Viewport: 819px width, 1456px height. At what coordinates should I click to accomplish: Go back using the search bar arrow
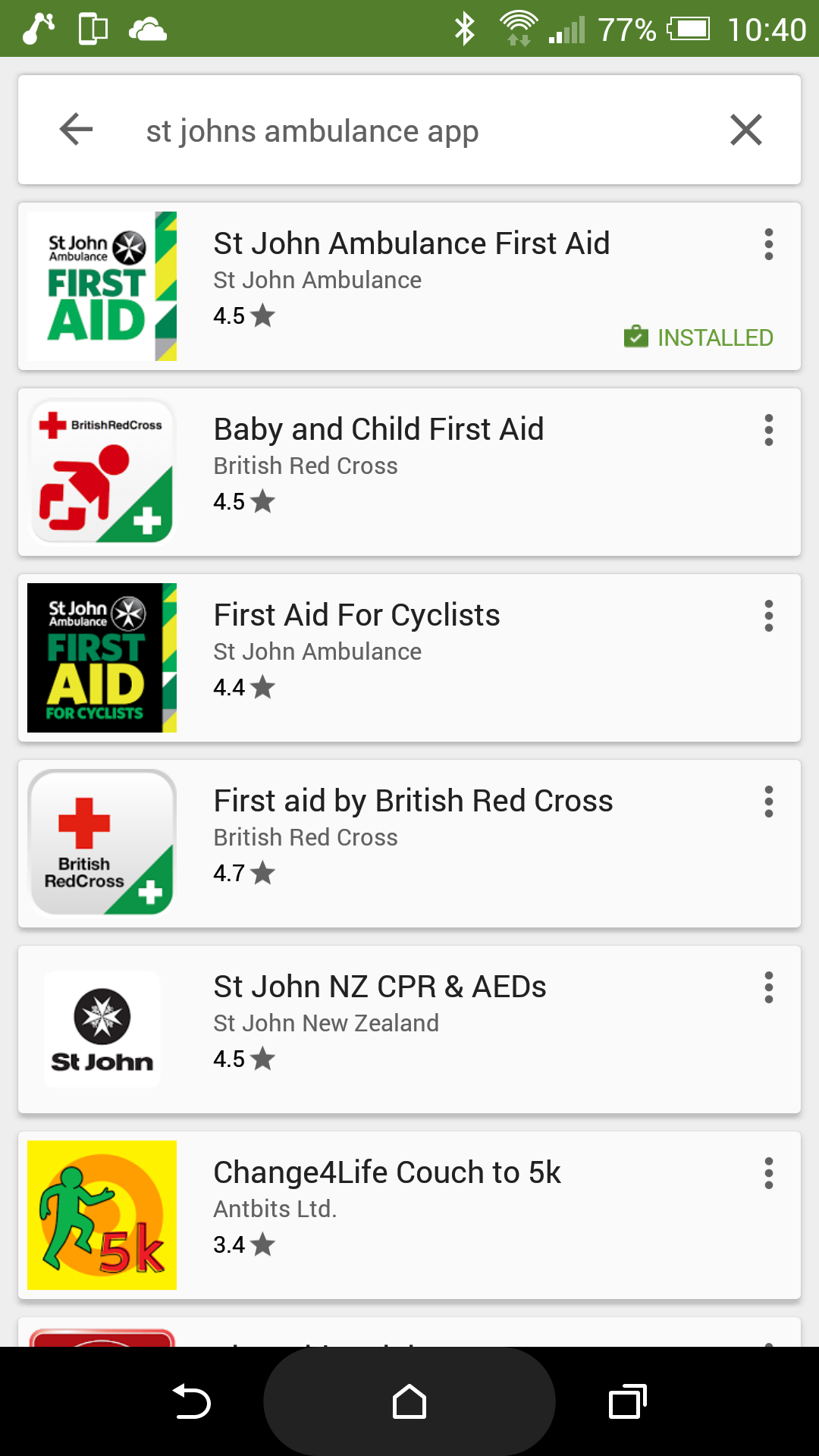[x=77, y=130]
